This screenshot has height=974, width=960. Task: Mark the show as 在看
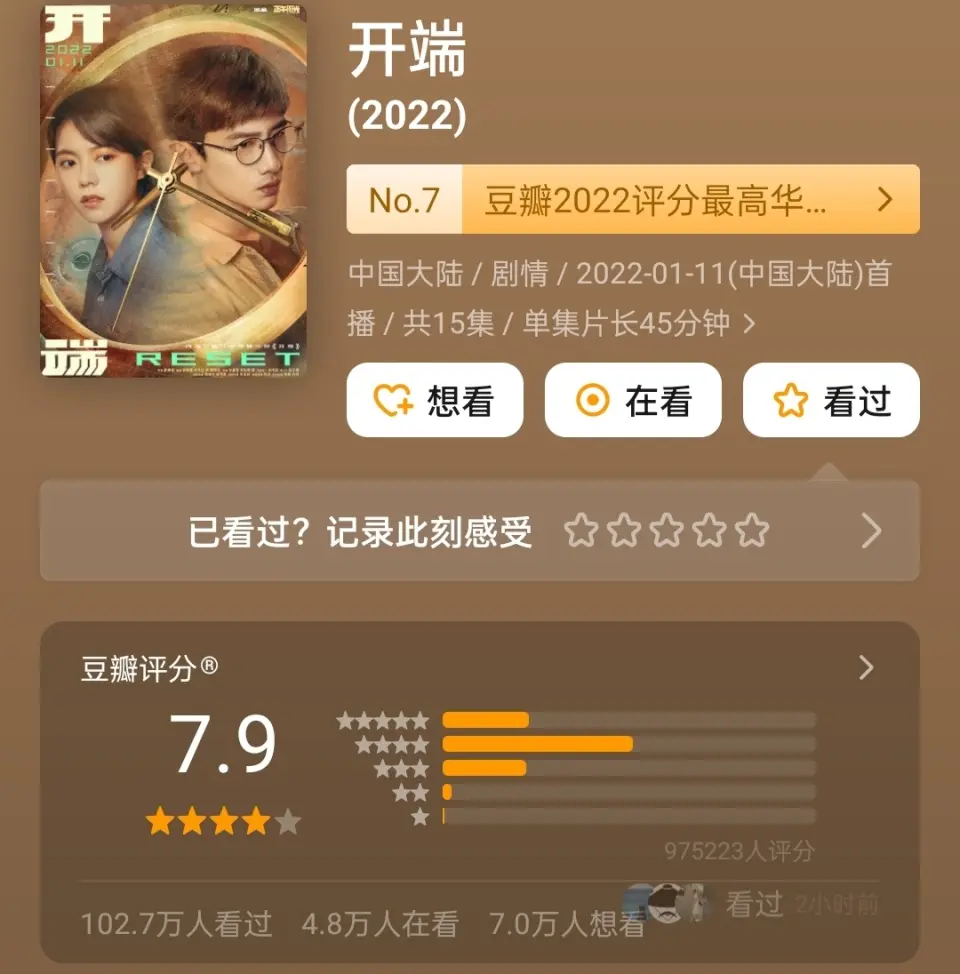pos(632,401)
